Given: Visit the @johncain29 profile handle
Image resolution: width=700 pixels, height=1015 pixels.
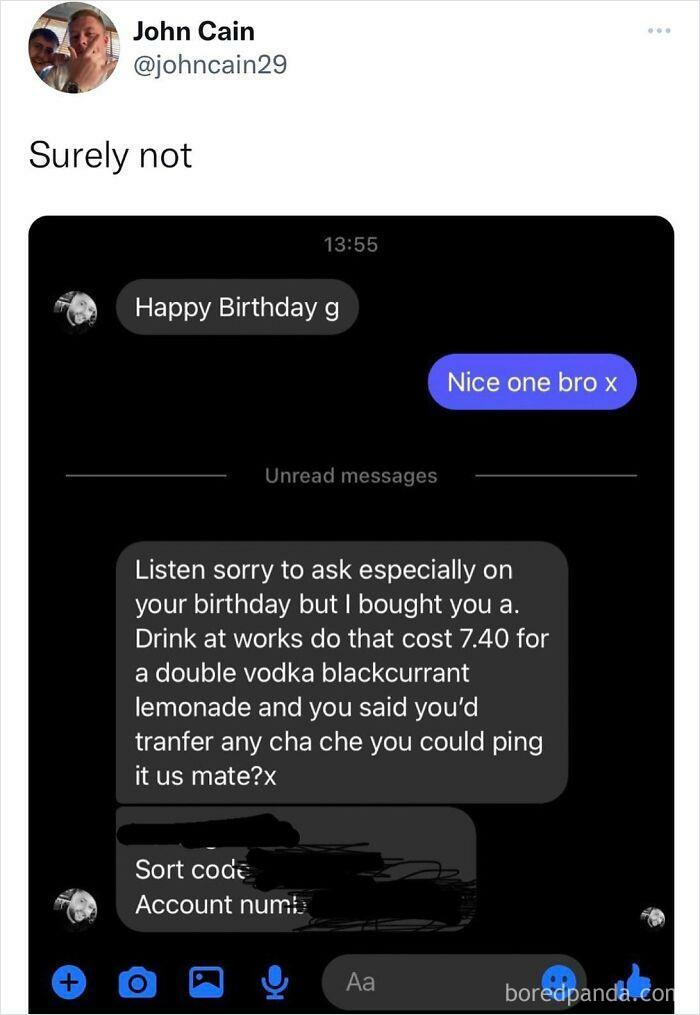Looking at the screenshot, I should pos(209,65).
